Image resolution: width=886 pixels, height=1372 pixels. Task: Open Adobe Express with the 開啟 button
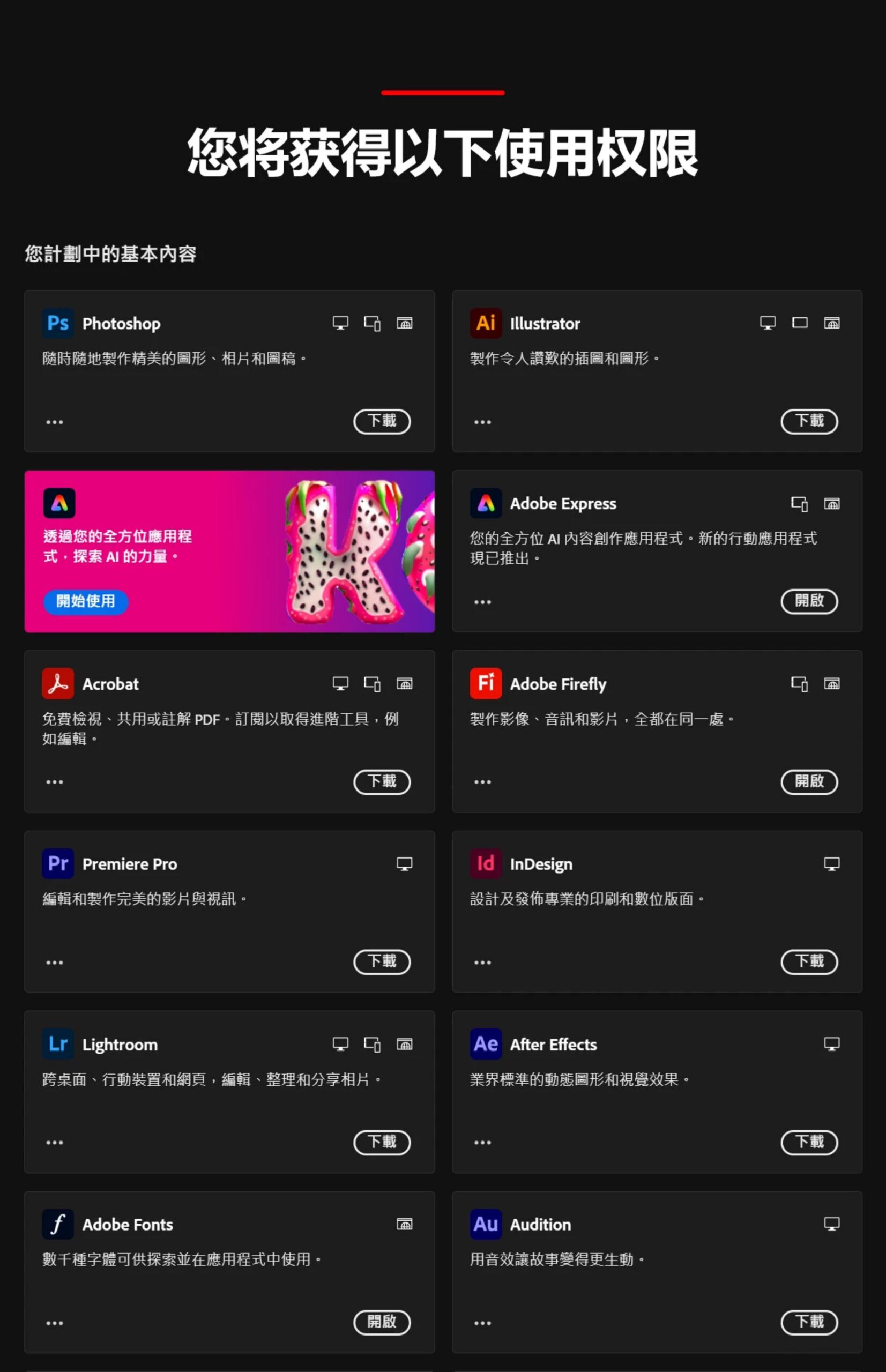pyautogui.click(x=809, y=601)
